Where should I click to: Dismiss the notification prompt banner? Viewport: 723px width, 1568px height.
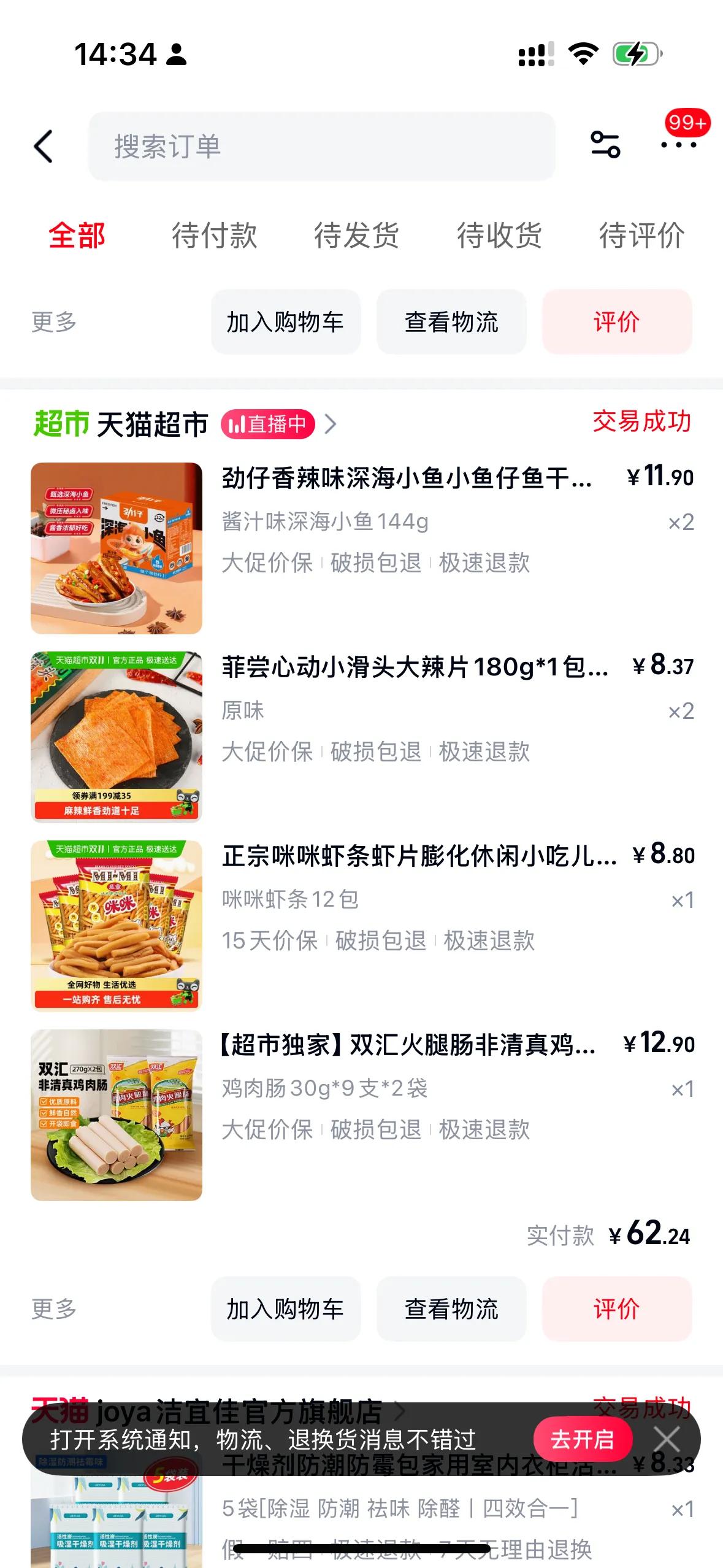click(x=667, y=1439)
